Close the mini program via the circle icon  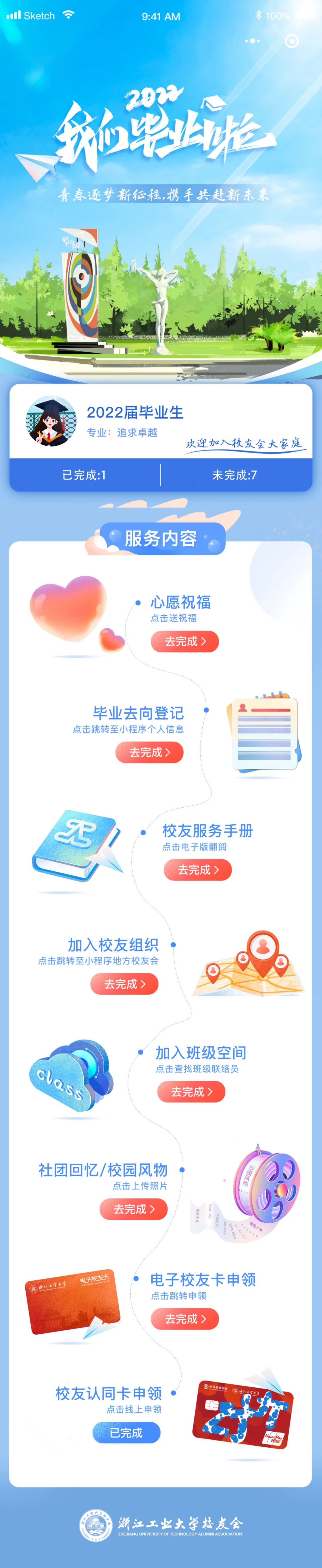pos(292,41)
